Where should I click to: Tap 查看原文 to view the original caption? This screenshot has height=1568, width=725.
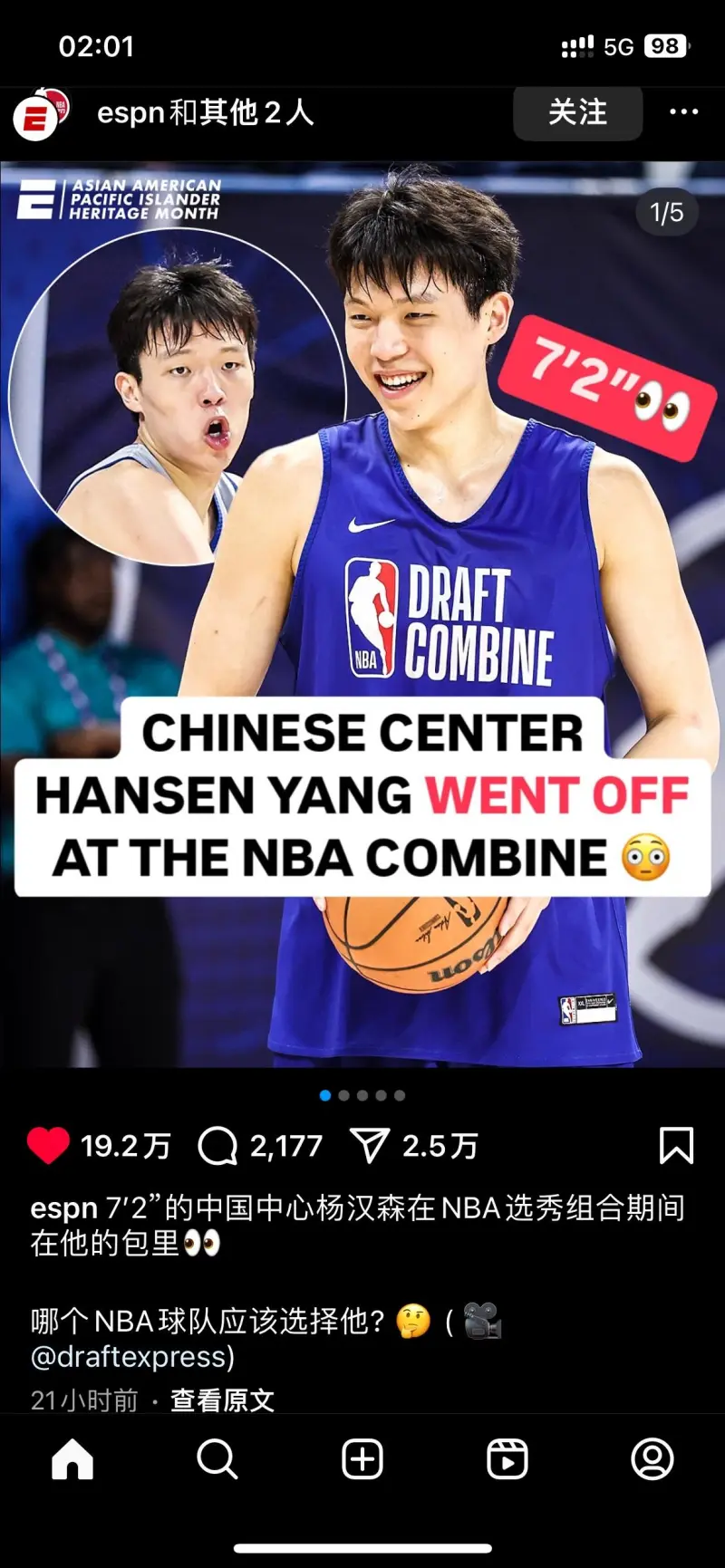pyautogui.click(x=222, y=1400)
